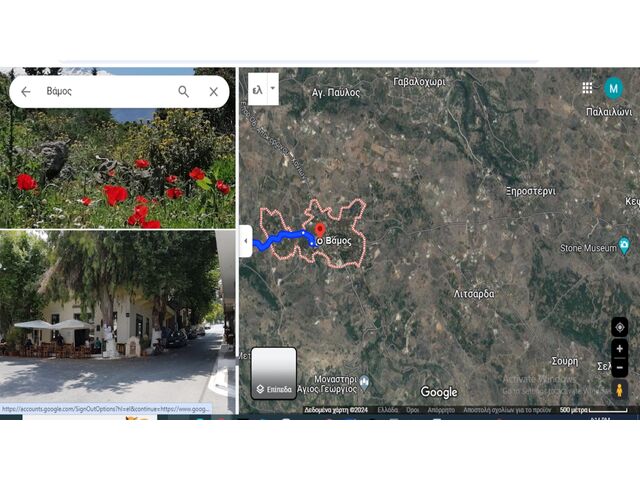640x480 pixels.
Task: Activate the Street View pegman
Action: (620, 390)
